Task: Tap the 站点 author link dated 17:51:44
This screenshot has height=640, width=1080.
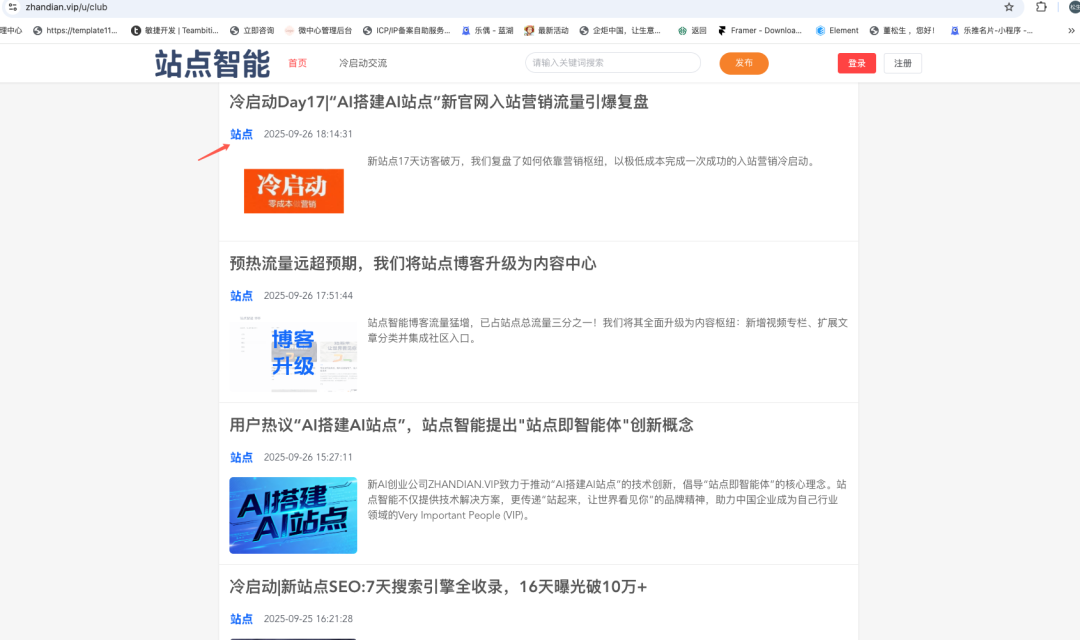Action: [241, 296]
